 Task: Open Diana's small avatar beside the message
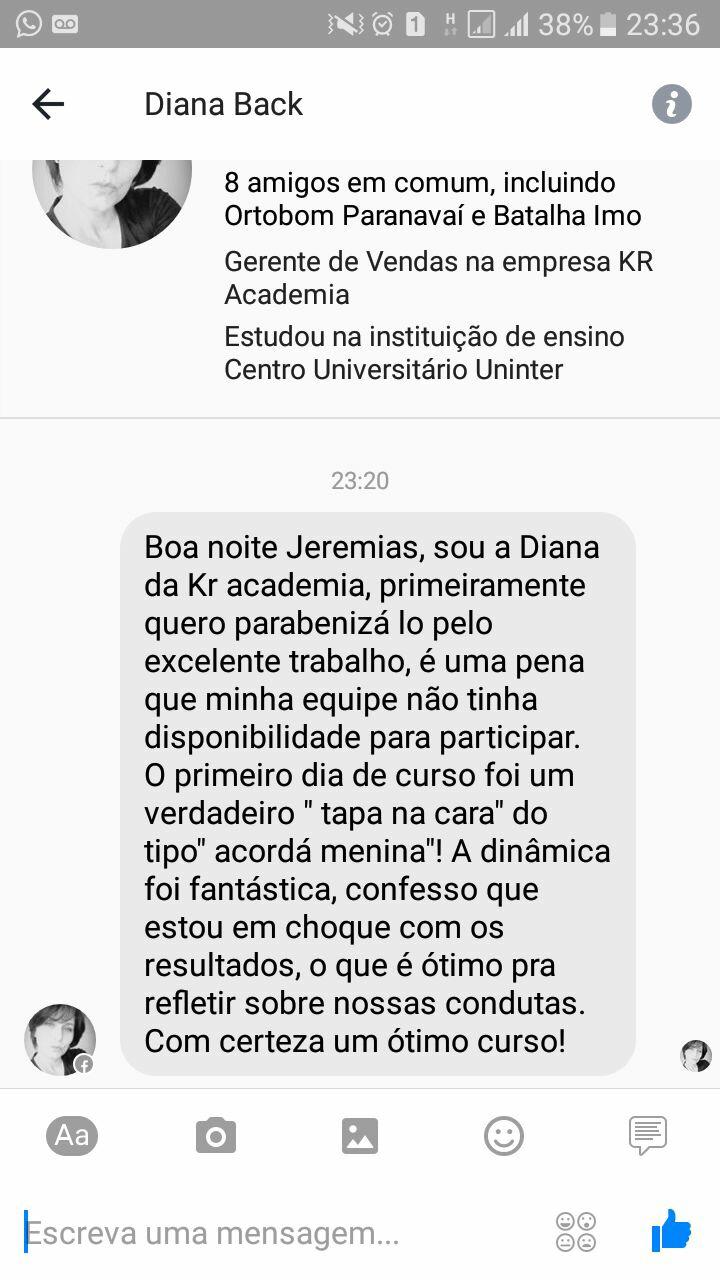[x=60, y=1040]
